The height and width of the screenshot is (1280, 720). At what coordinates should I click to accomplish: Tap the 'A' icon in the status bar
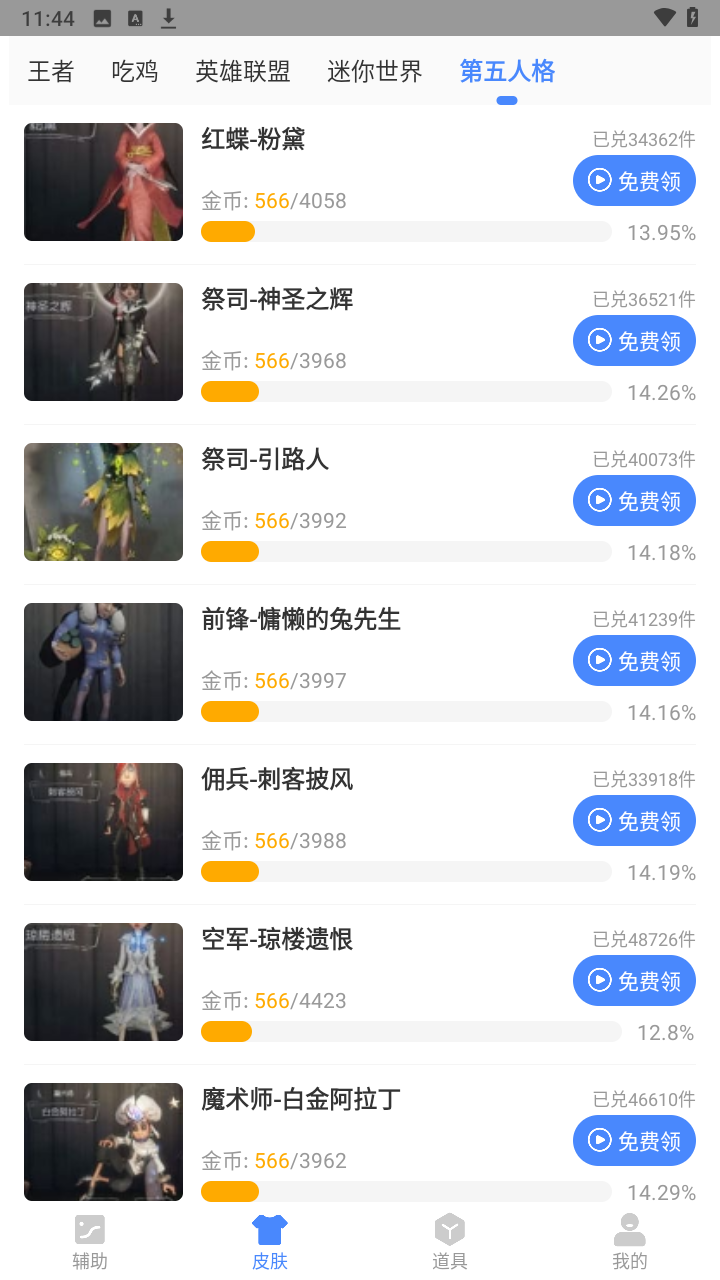(x=135, y=17)
